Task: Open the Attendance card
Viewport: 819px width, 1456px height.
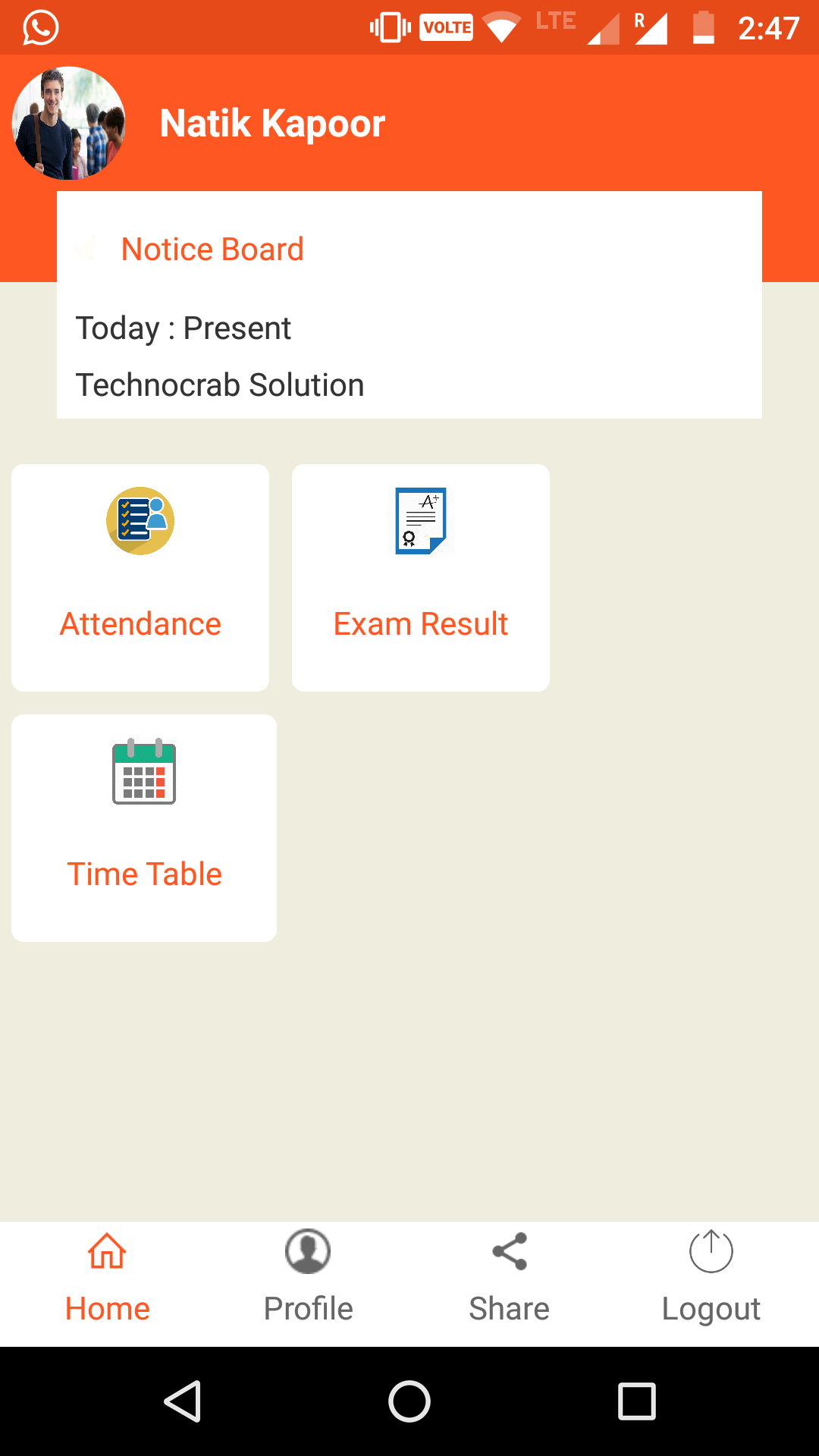Action: (140, 578)
